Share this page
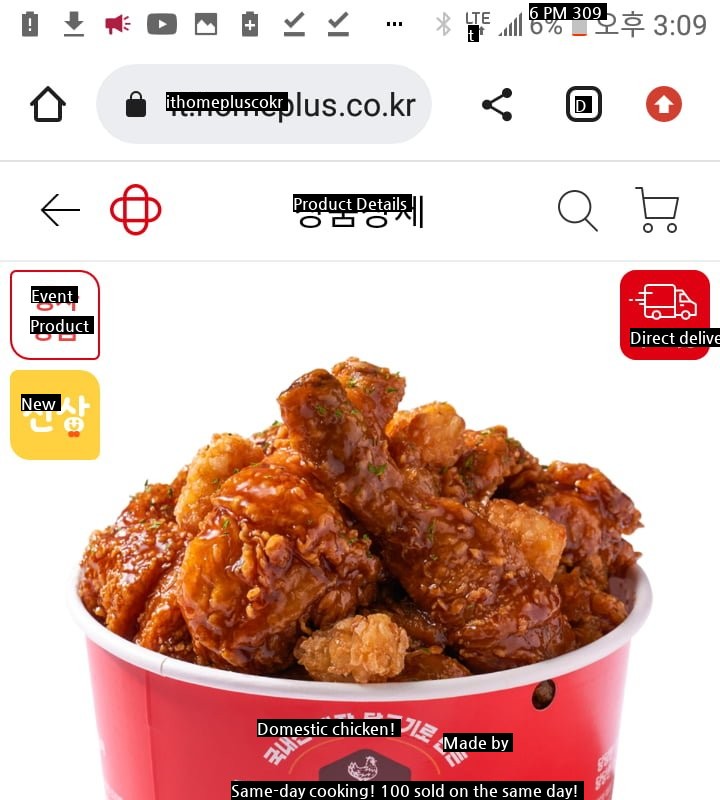Image resolution: width=720 pixels, height=800 pixels. (497, 104)
